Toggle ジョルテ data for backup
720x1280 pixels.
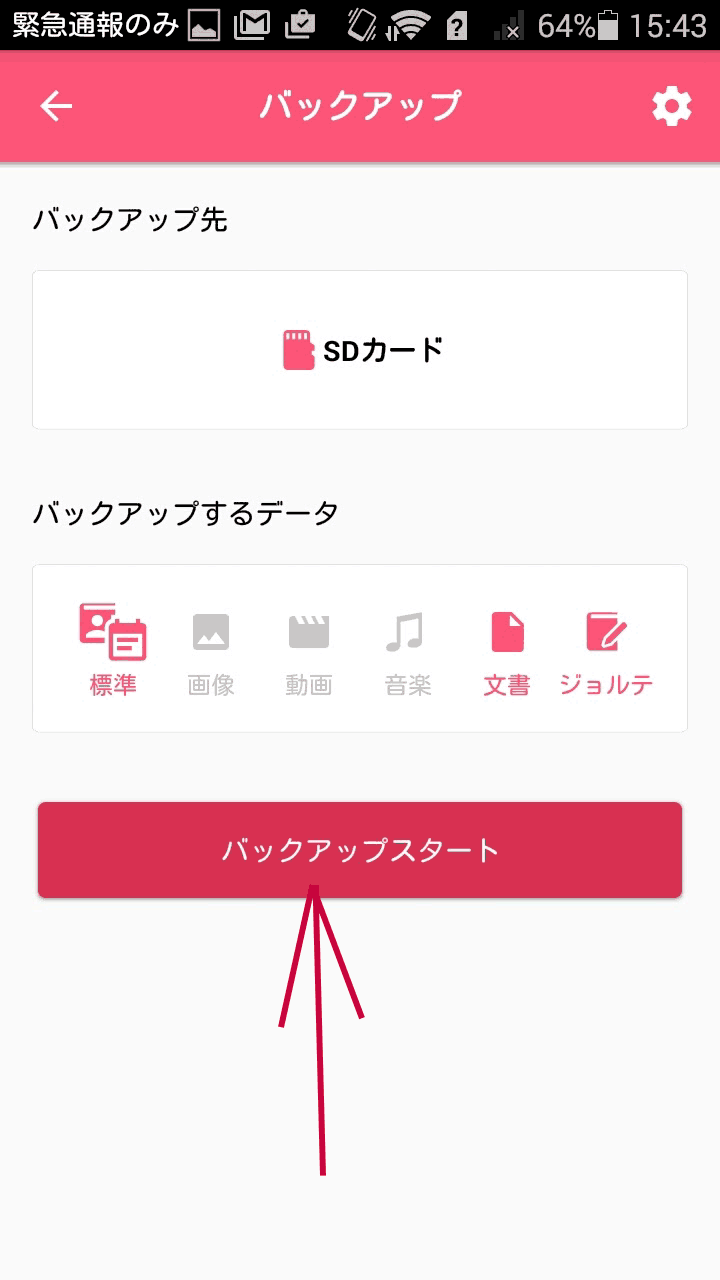606,649
